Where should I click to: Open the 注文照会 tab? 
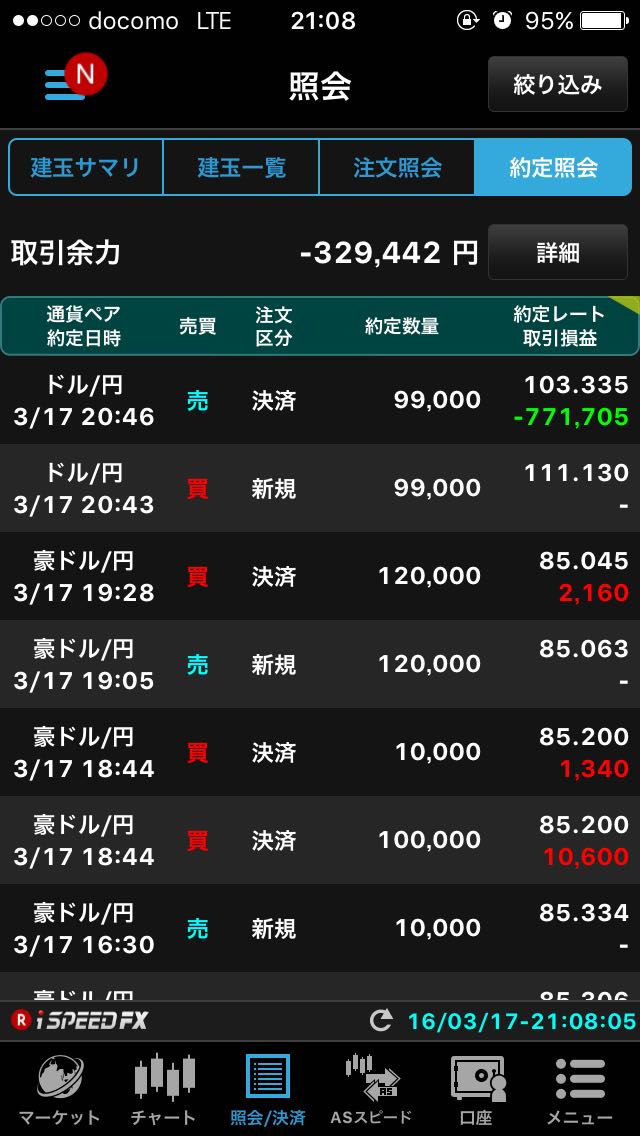tap(397, 167)
